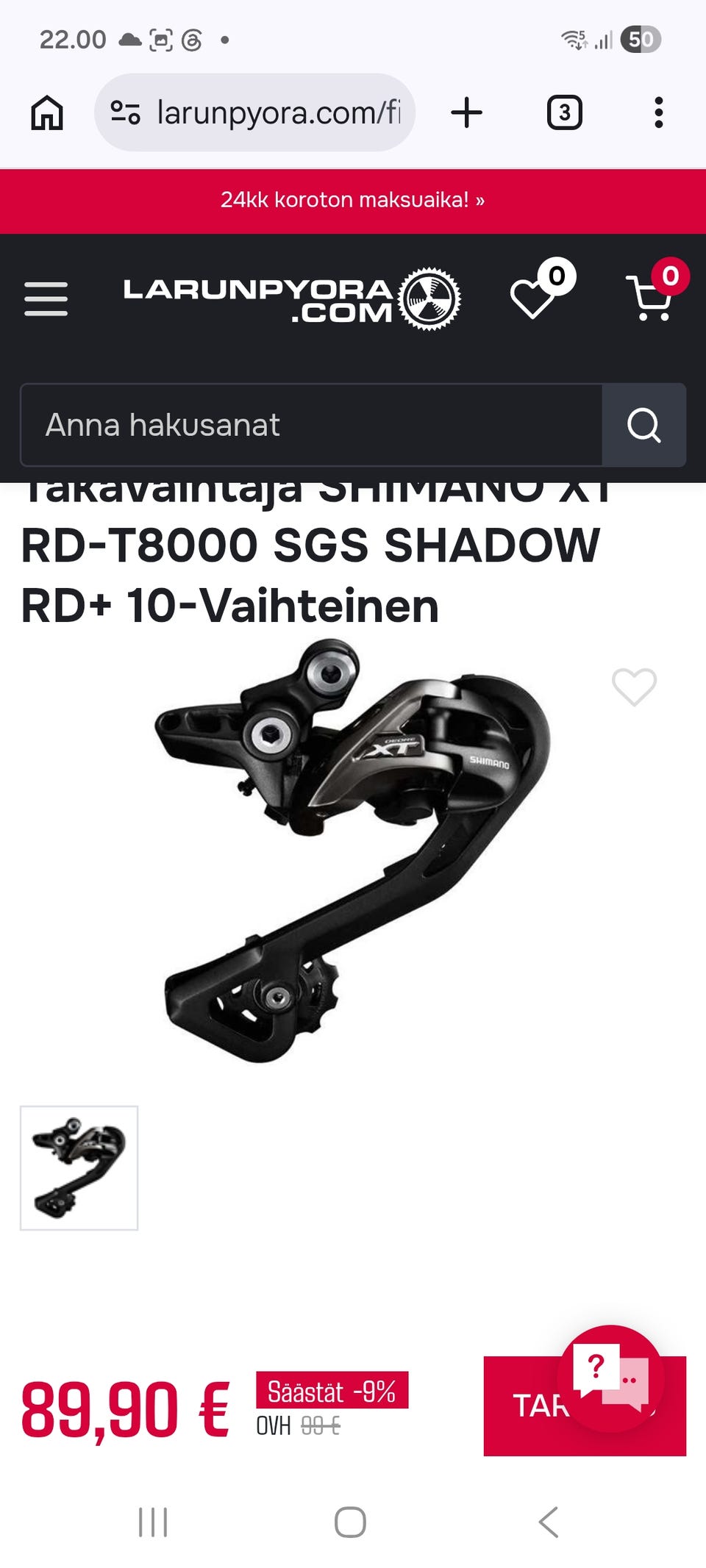Tap the Larunpyora.com logo

coord(292,298)
